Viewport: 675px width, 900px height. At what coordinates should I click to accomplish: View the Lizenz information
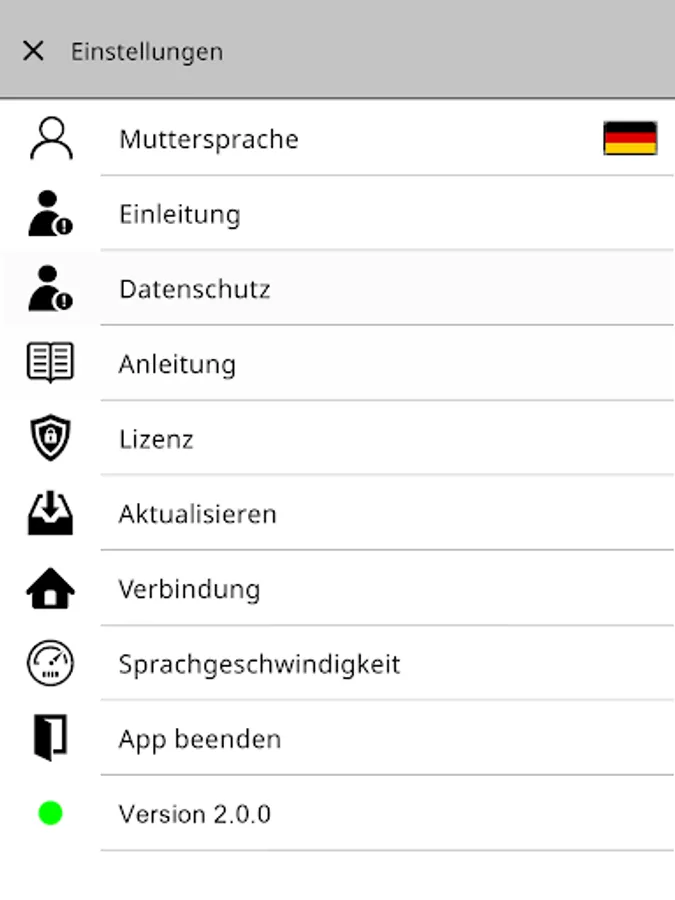point(338,439)
